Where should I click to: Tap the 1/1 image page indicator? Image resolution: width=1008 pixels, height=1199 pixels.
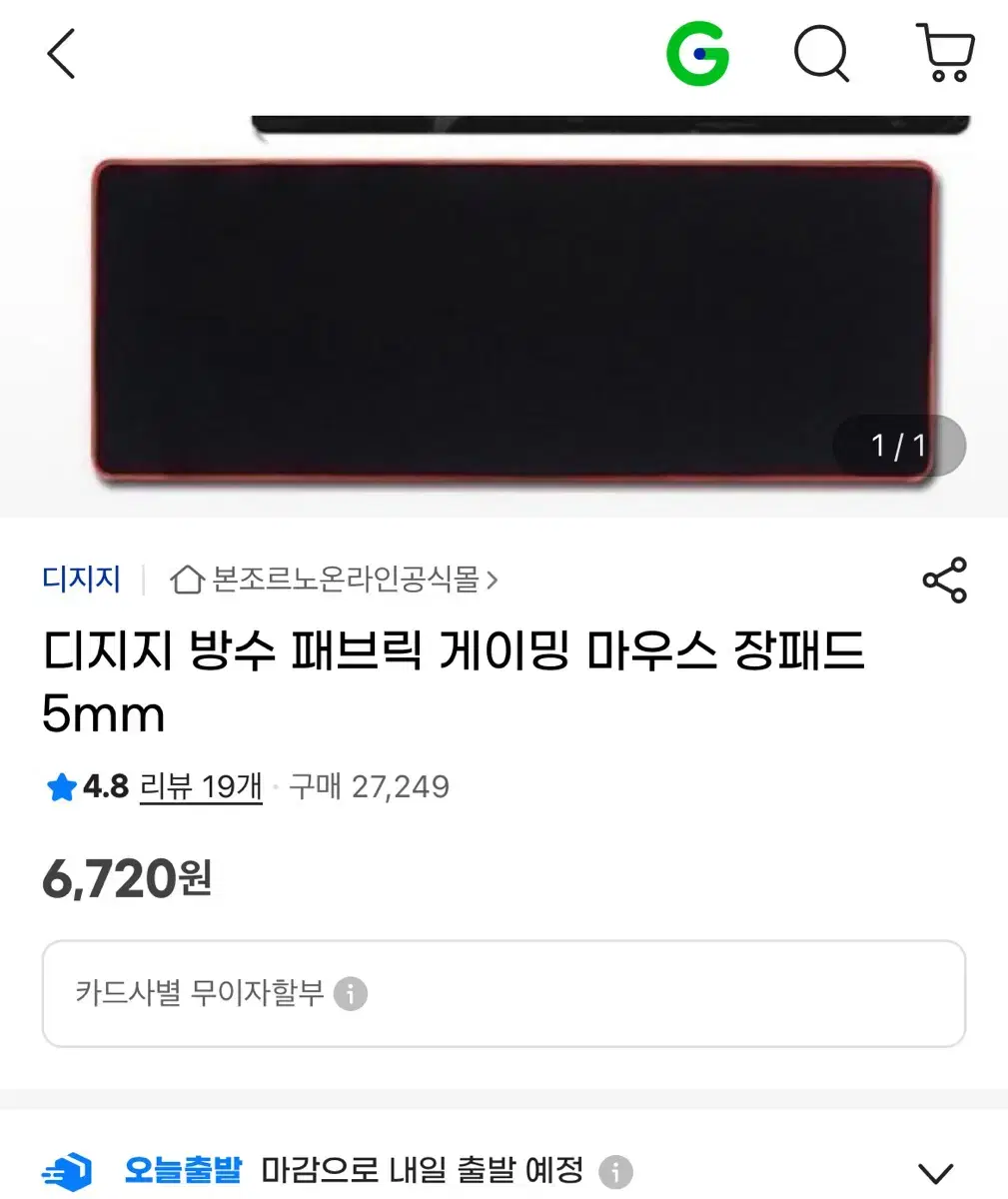pyautogui.click(x=897, y=446)
